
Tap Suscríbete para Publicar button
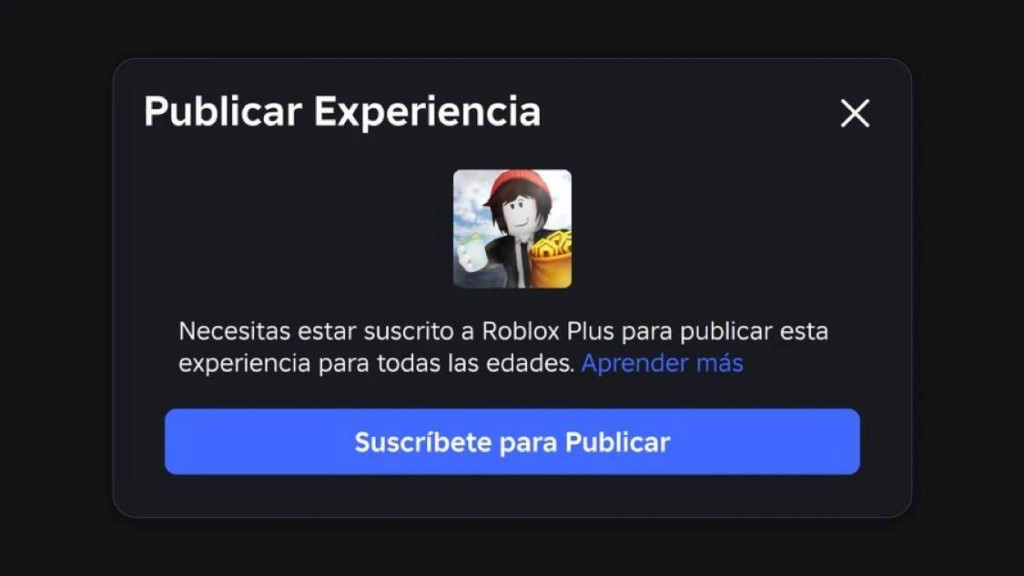[512, 442]
